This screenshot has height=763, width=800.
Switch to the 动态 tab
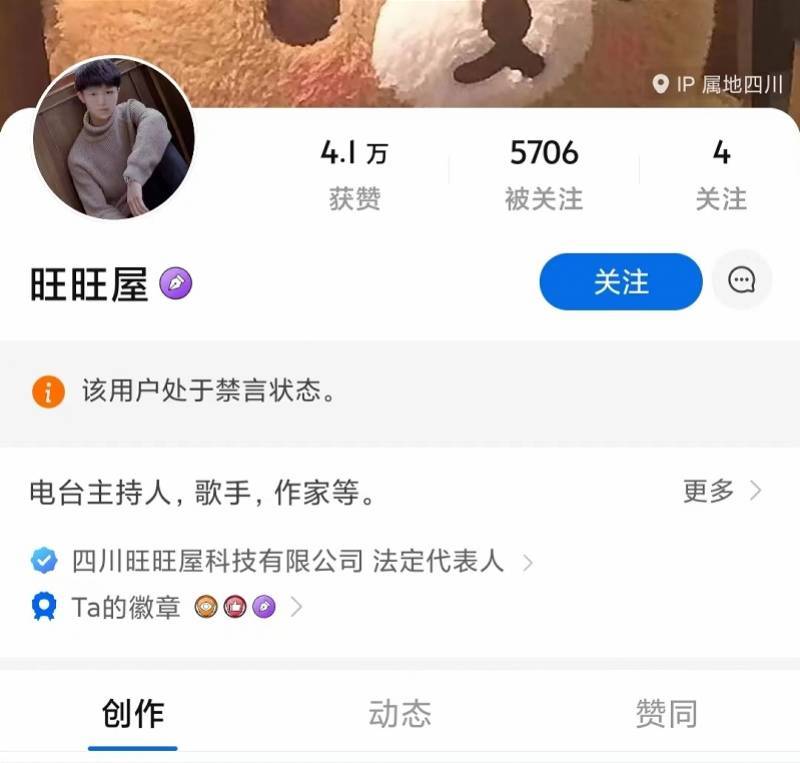[400, 714]
